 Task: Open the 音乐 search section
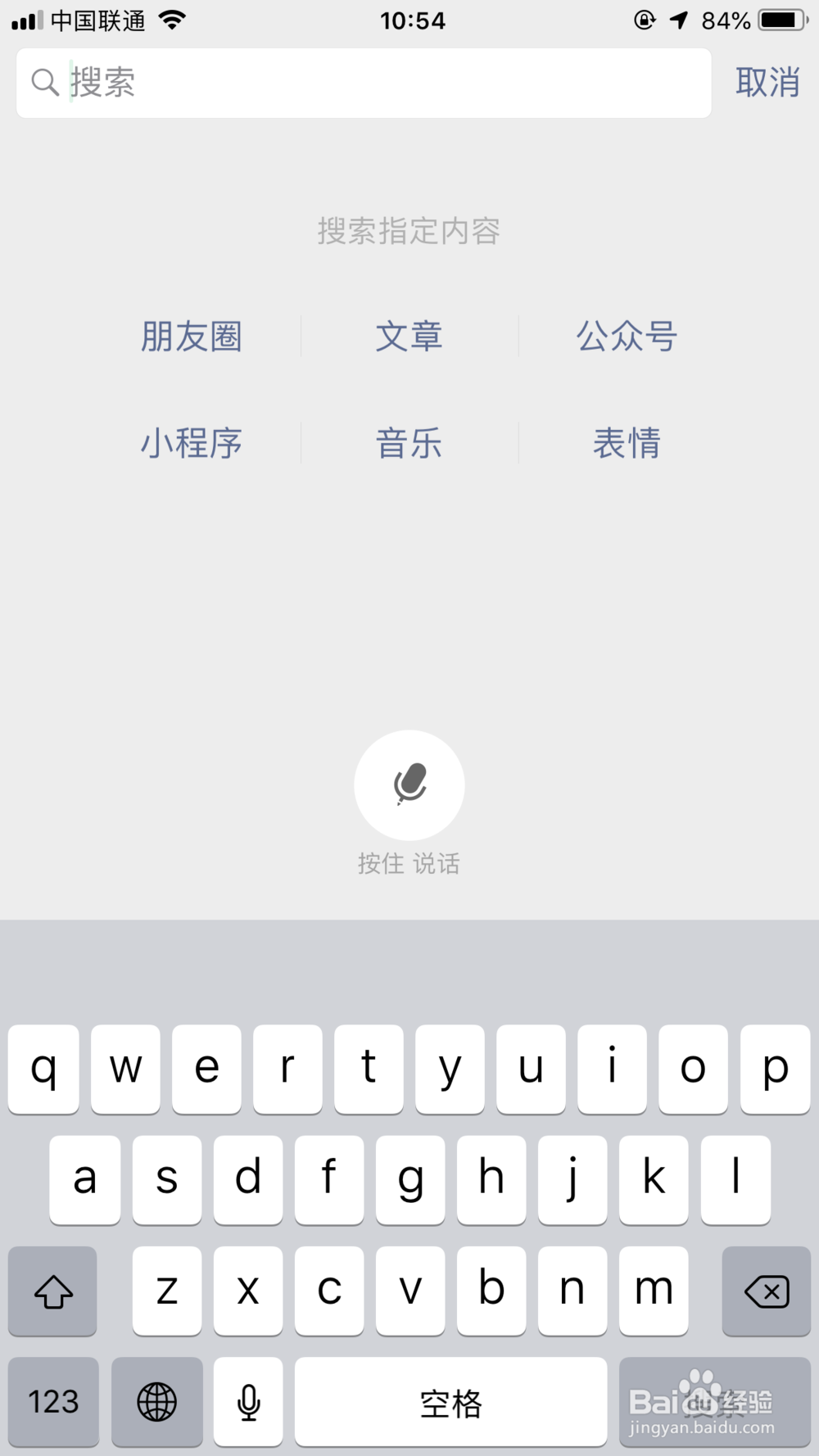coord(409,443)
